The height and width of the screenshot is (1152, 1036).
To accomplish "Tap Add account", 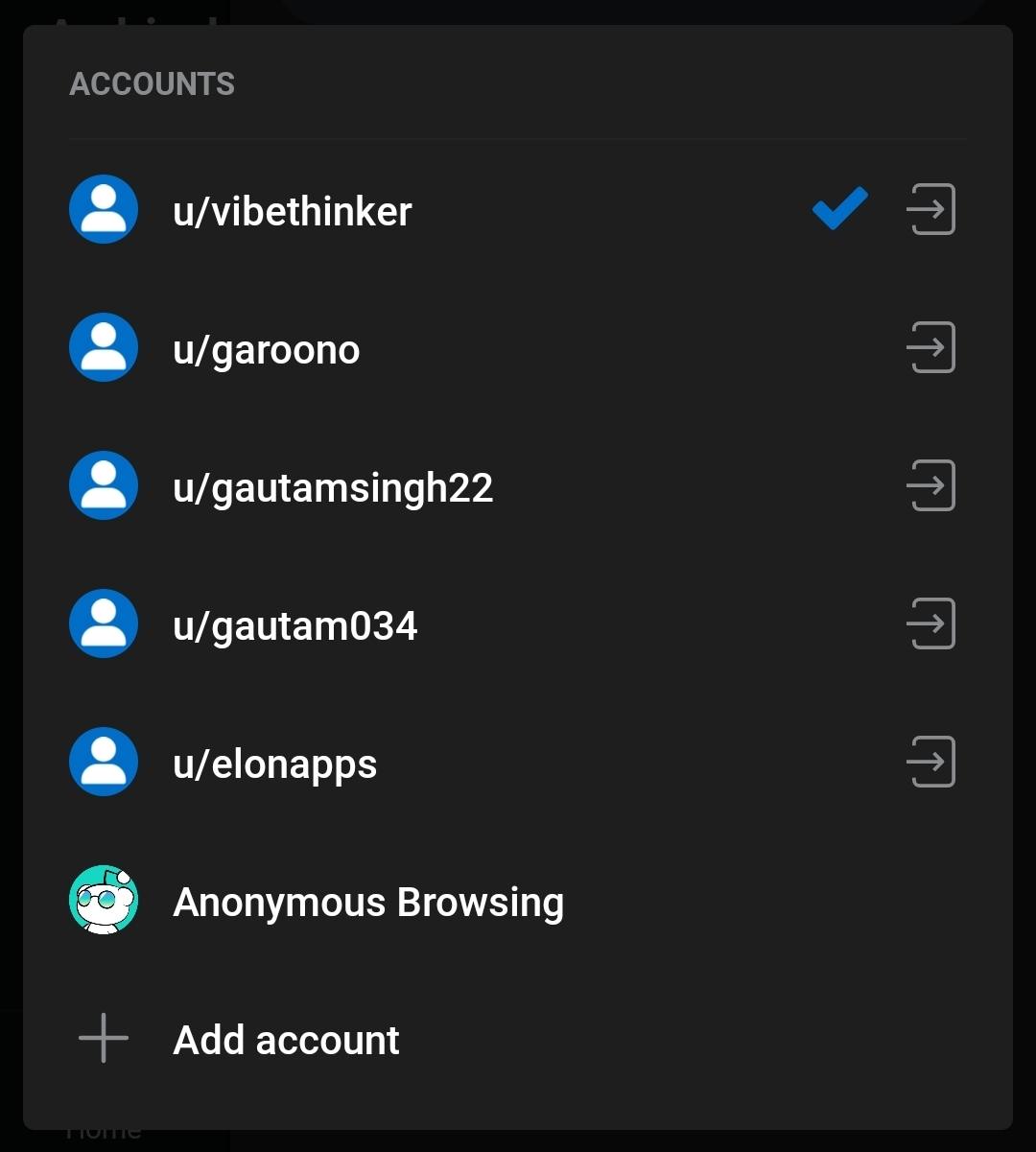I will click(286, 1040).
